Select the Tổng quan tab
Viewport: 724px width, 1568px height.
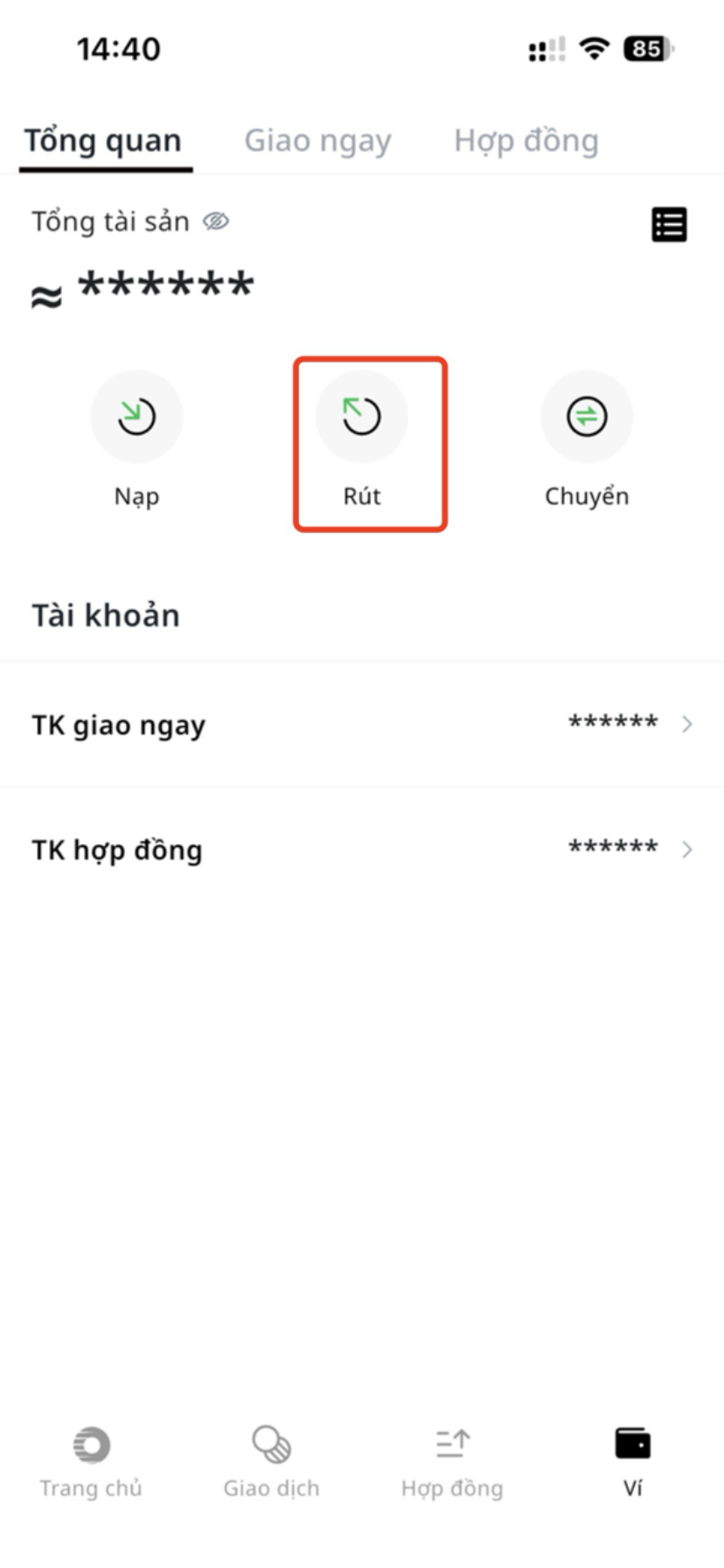coord(103,141)
